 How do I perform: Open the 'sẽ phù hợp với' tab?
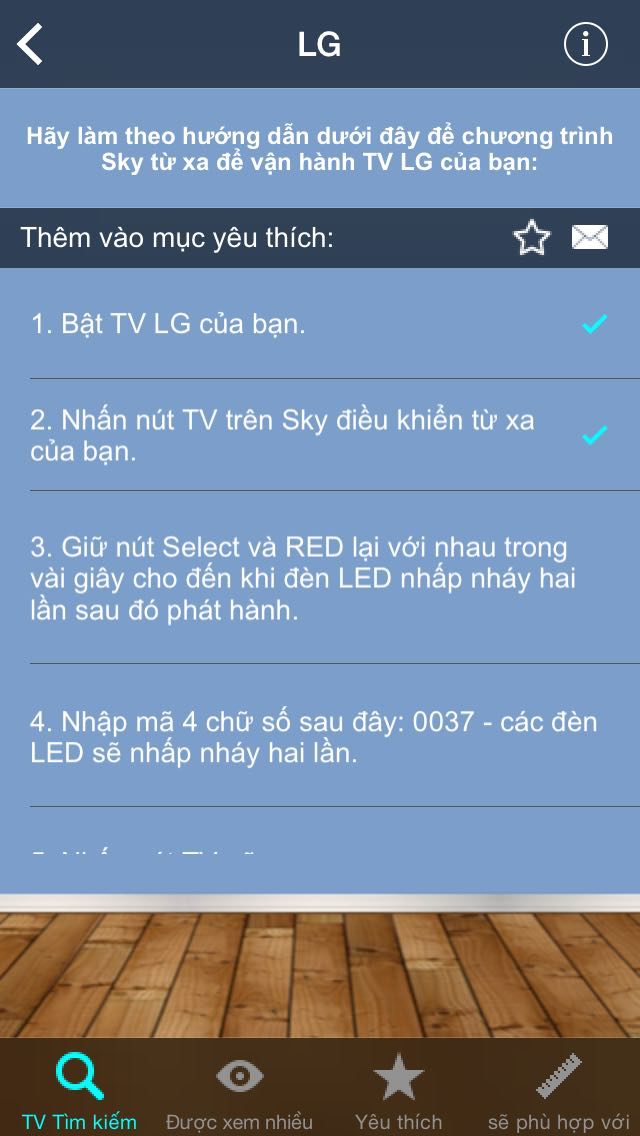[559, 1090]
